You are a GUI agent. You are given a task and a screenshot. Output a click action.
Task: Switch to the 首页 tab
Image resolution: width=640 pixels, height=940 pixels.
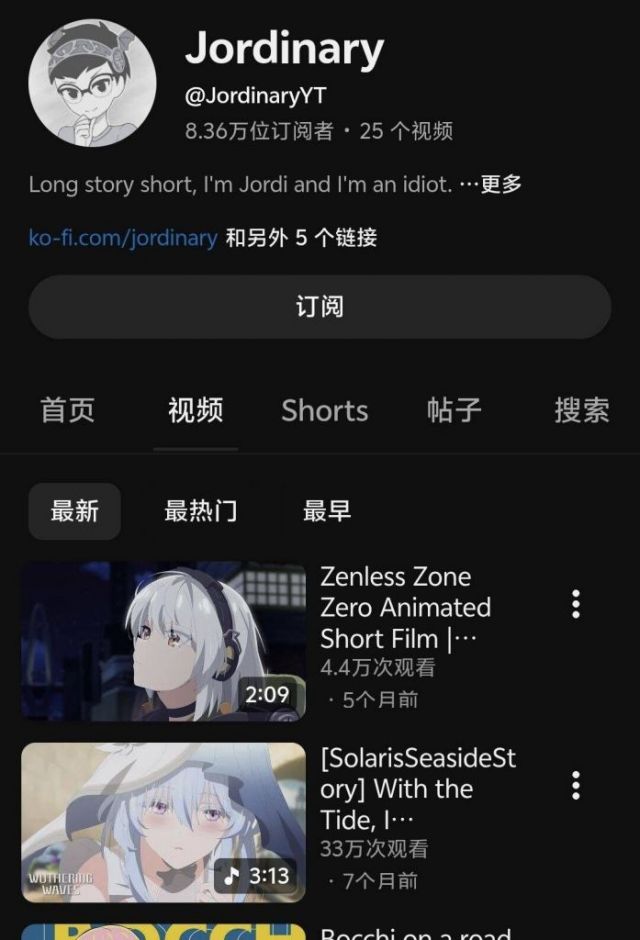click(x=67, y=410)
